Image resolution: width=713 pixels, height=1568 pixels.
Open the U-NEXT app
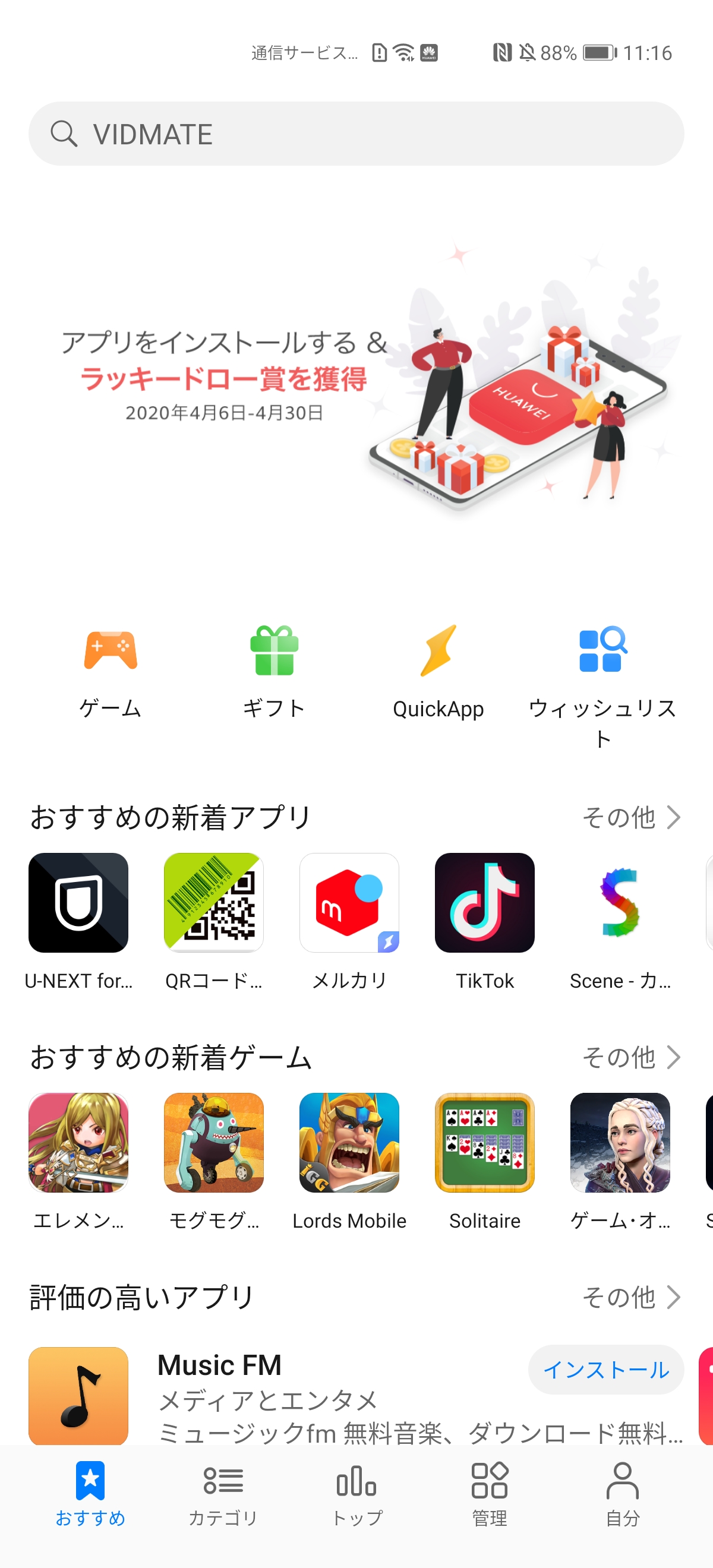click(x=78, y=903)
